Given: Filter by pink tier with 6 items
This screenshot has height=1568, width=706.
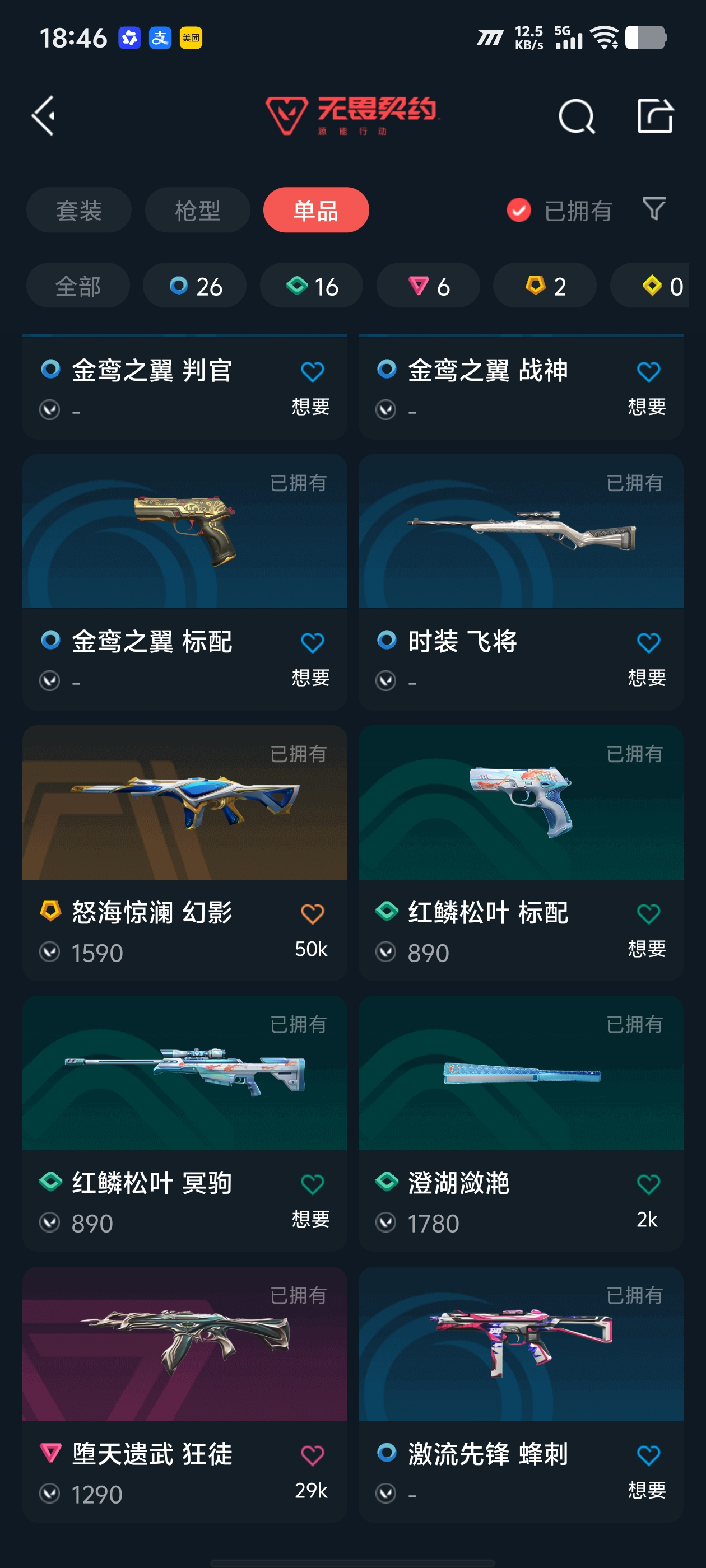Looking at the screenshot, I should point(428,286).
